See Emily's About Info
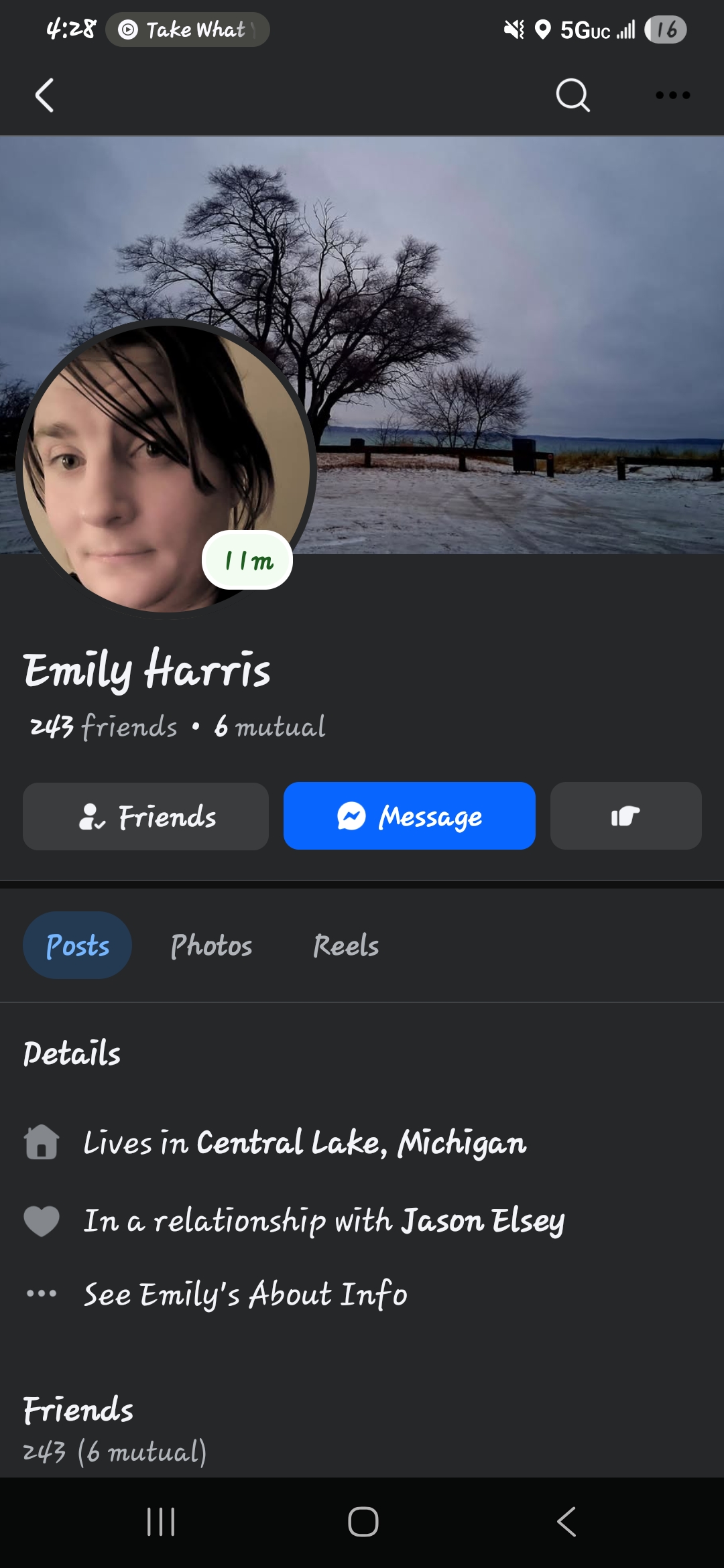Viewport: 724px width, 1568px height. pyautogui.click(x=245, y=1294)
